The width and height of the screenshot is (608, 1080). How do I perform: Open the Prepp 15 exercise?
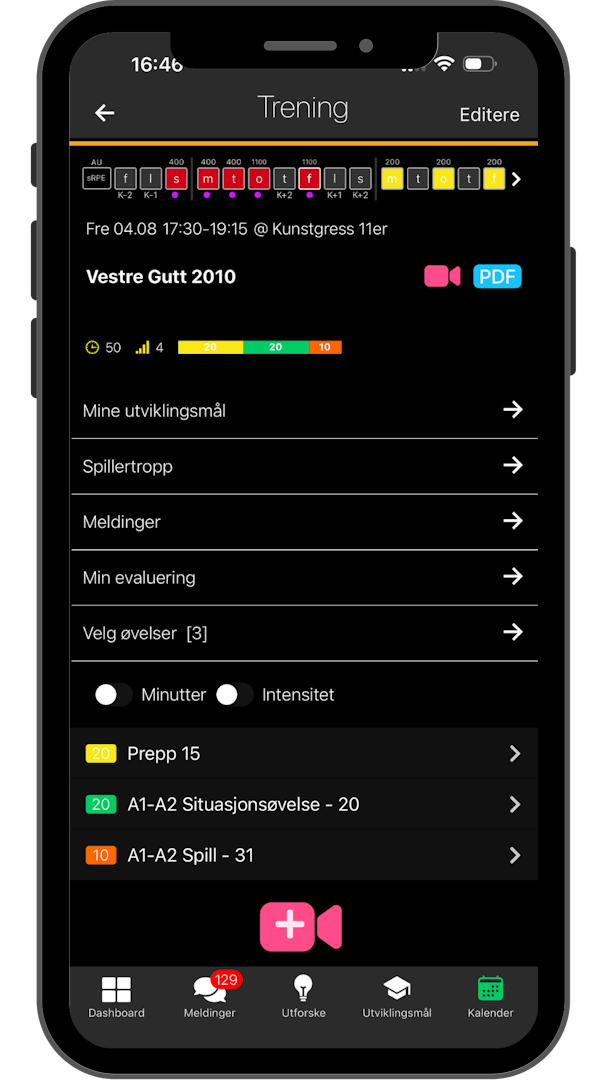[303, 754]
